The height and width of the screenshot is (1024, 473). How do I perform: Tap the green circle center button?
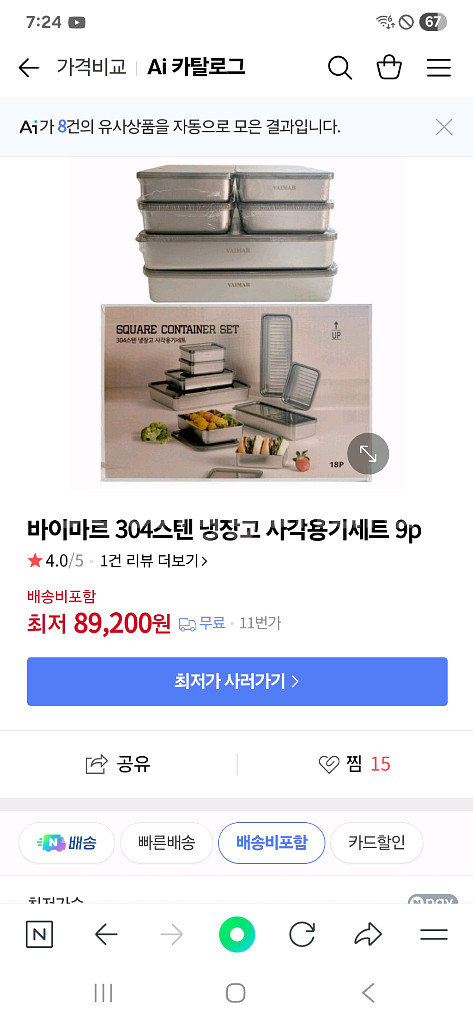click(236, 935)
